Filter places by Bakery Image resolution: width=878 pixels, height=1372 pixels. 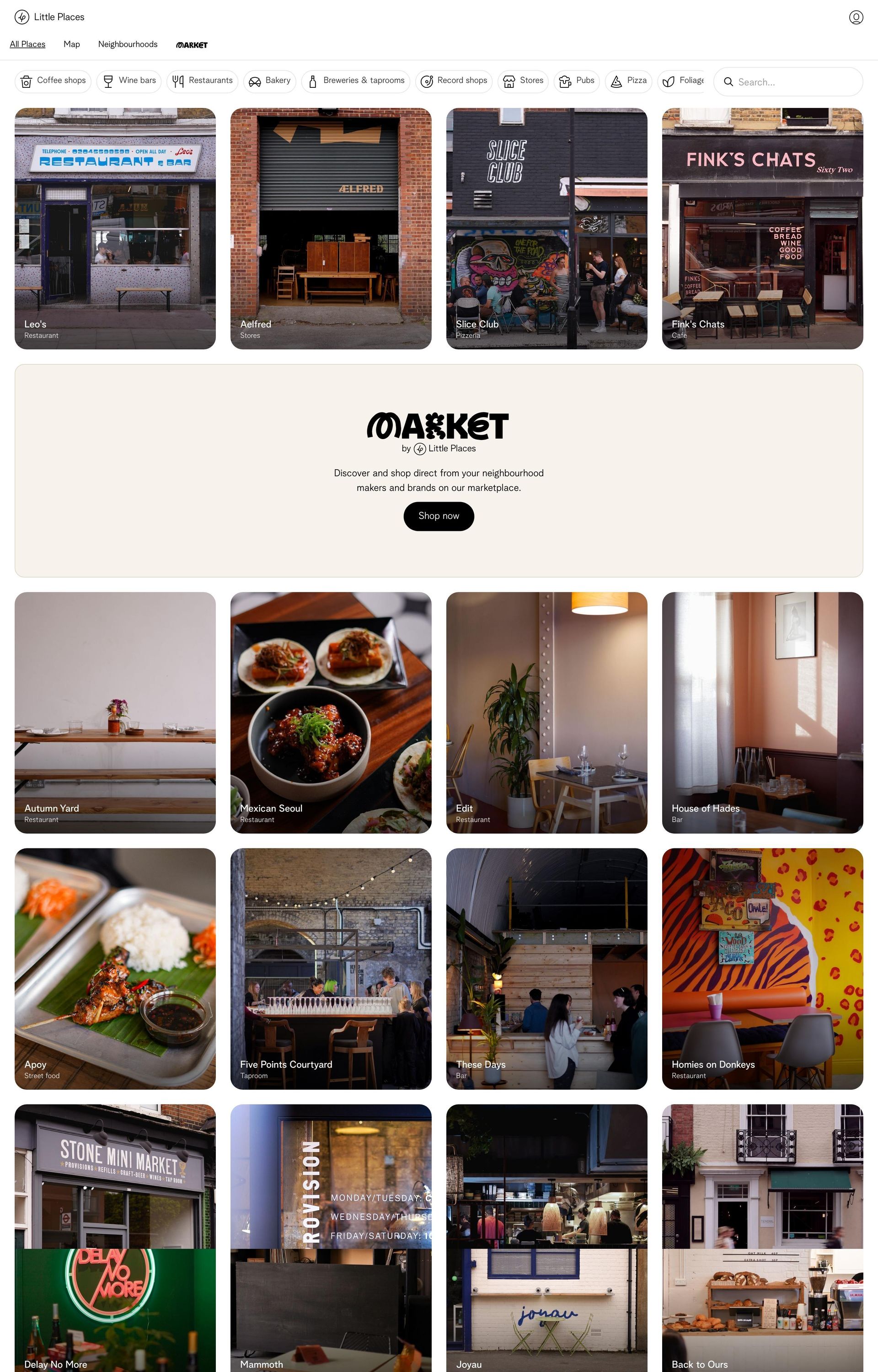coord(270,81)
